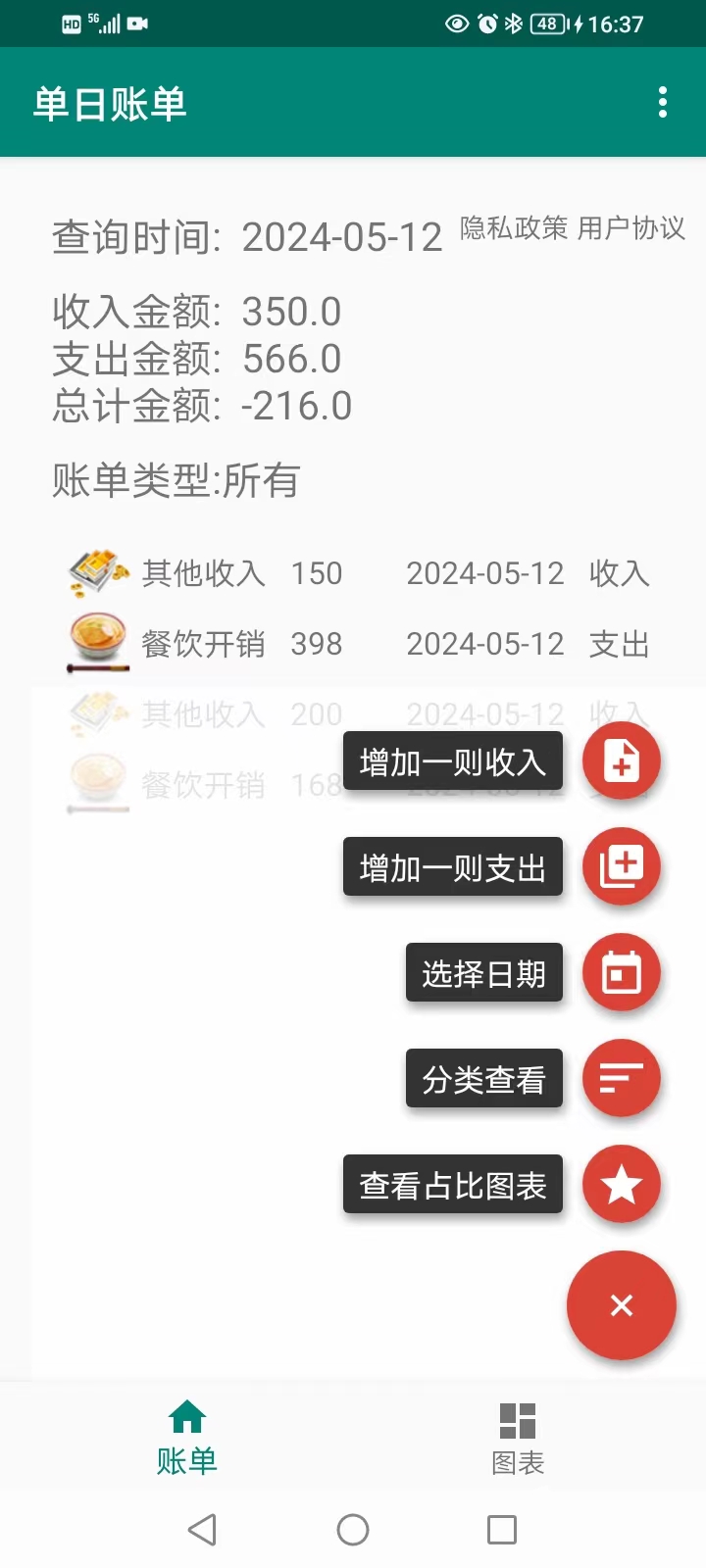Viewport: 706px width, 1568px height.
Task: Tap the 查看占比图表 option
Action: 452,1184
